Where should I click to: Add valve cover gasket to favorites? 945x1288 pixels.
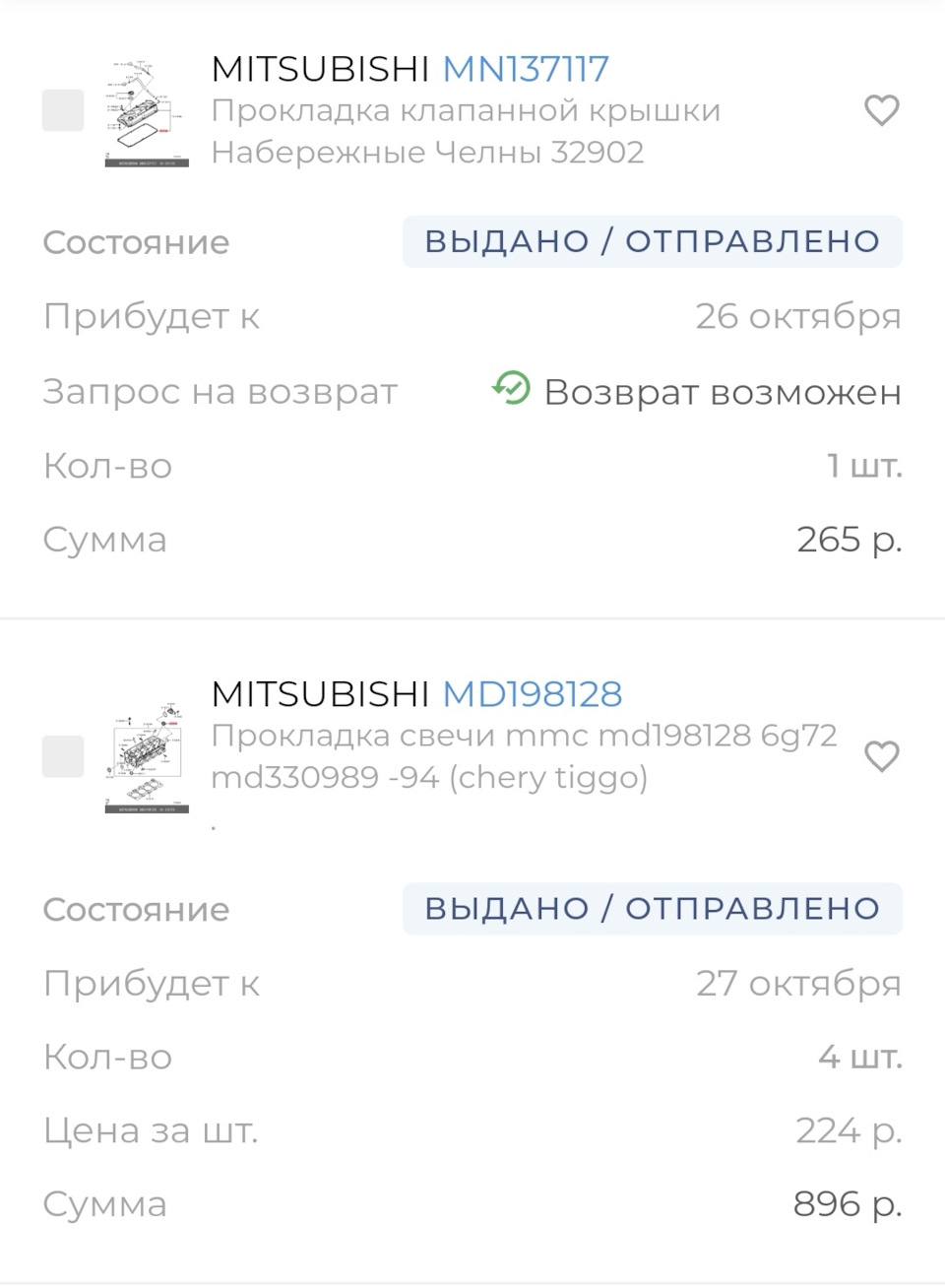tap(883, 111)
